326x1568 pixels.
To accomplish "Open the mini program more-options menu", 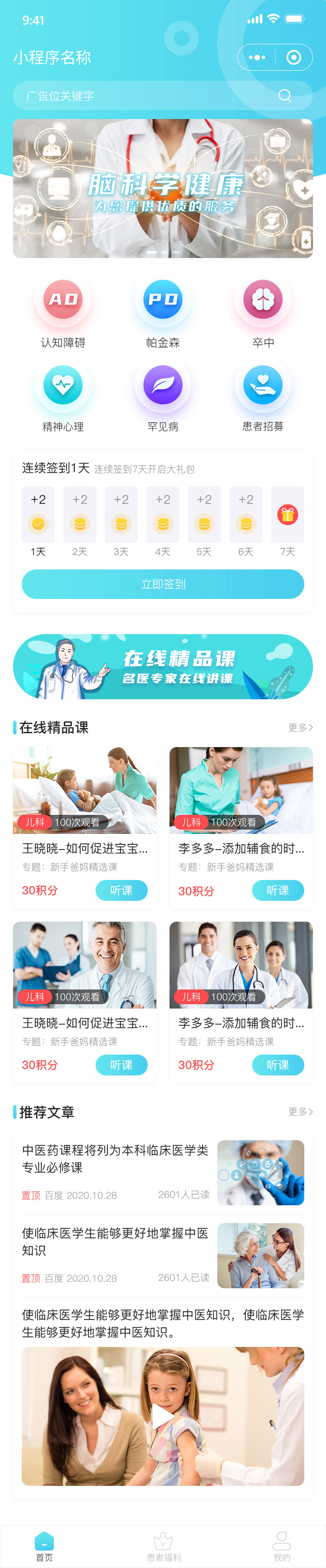I will [257, 57].
